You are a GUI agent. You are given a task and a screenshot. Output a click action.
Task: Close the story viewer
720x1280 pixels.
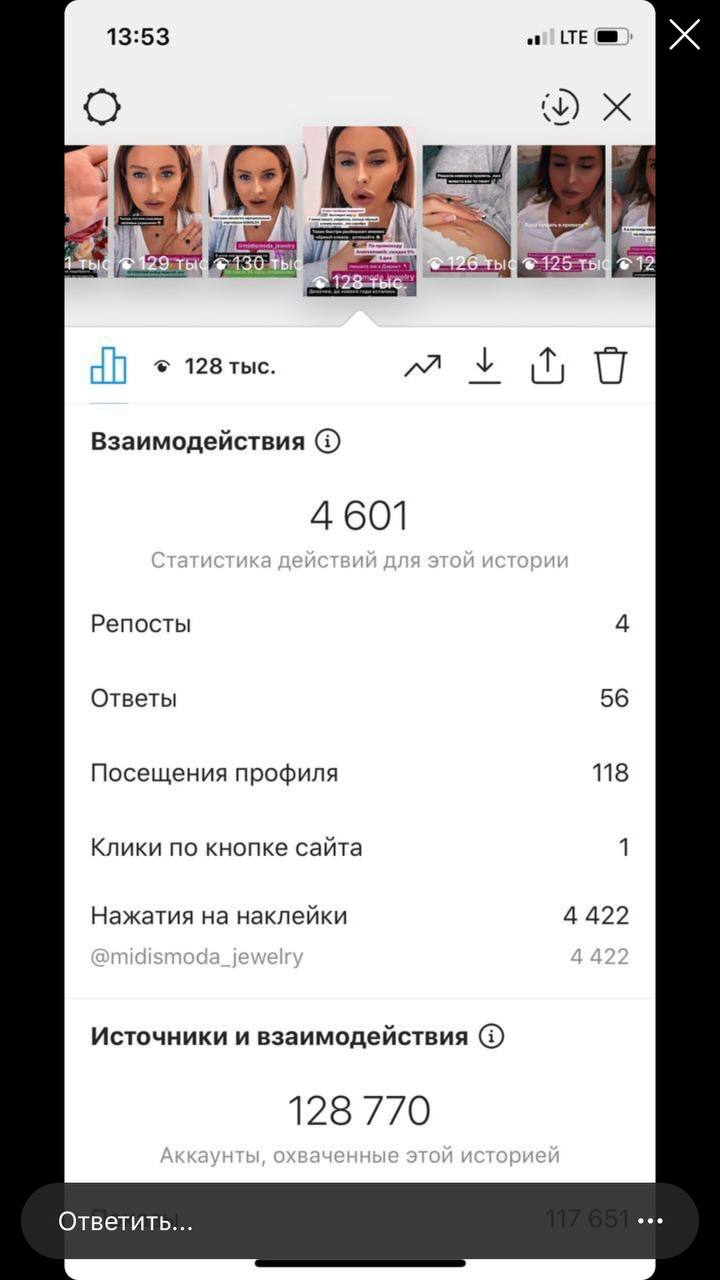(x=684, y=35)
